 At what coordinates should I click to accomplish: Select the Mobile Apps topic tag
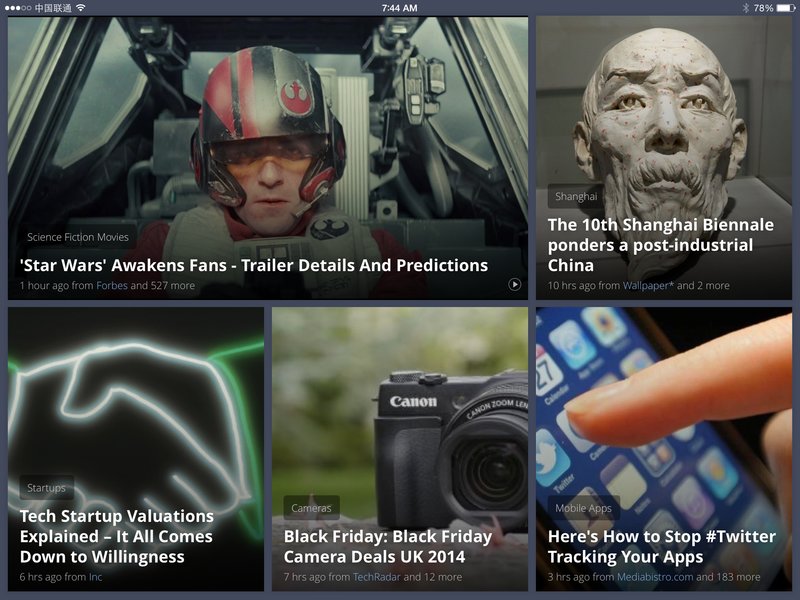click(x=583, y=508)
